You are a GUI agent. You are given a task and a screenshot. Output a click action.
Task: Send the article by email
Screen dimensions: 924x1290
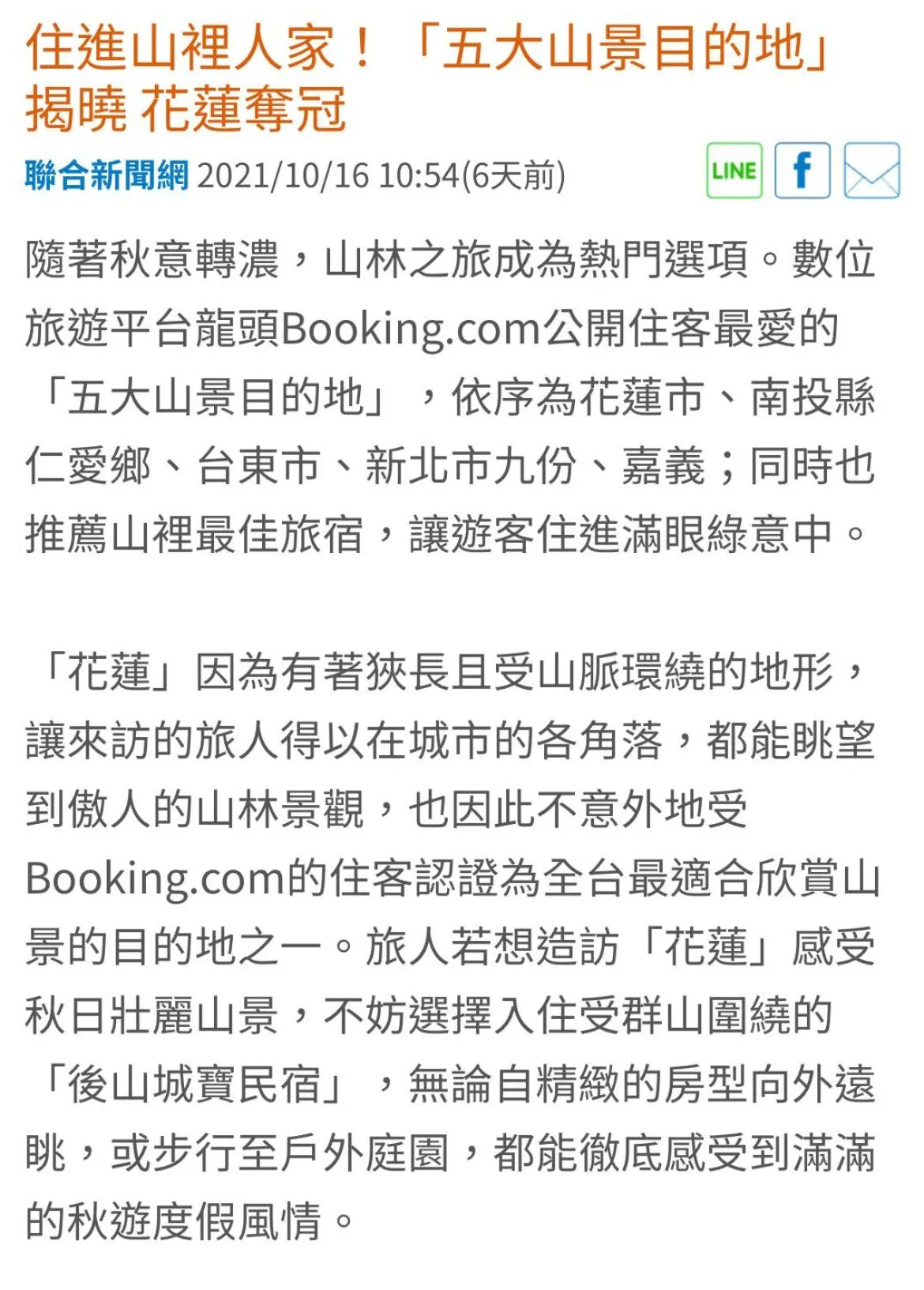click(x=871, y=171)
